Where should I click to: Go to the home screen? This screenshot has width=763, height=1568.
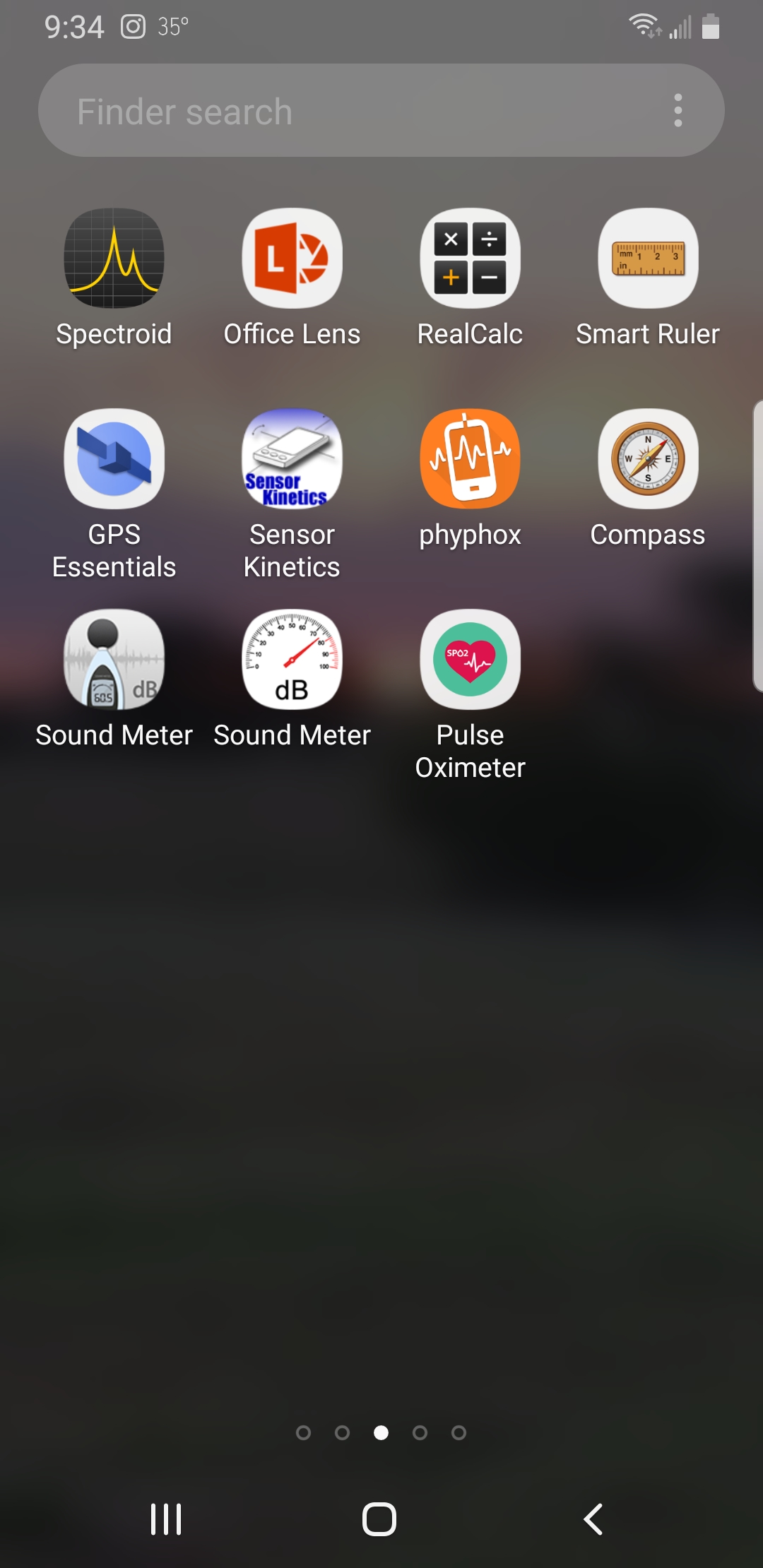[379, 1519]
